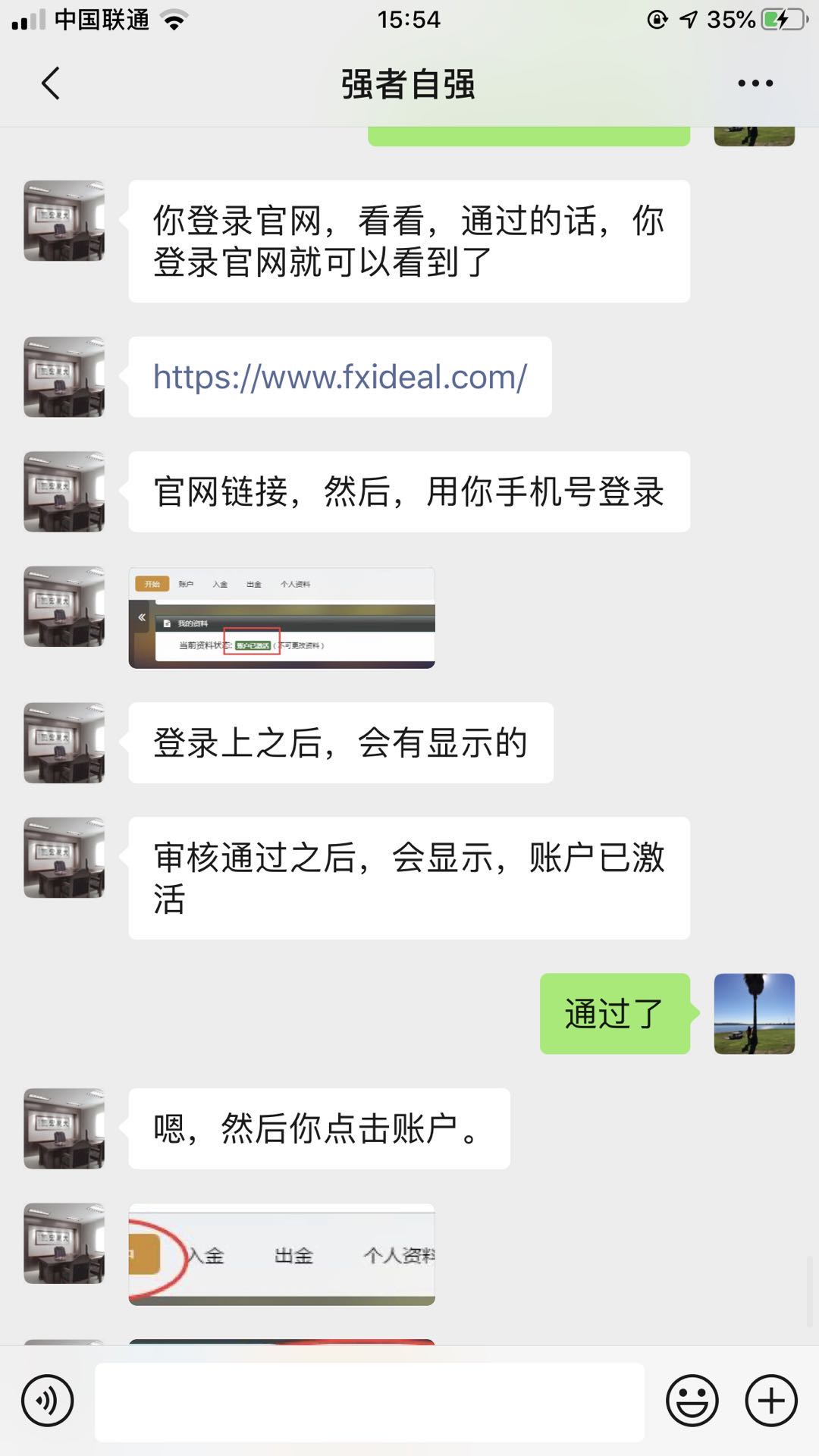This screenshot has height=1456, width=819.
Task: Open the emoji picker
Action: (692, 1401)
